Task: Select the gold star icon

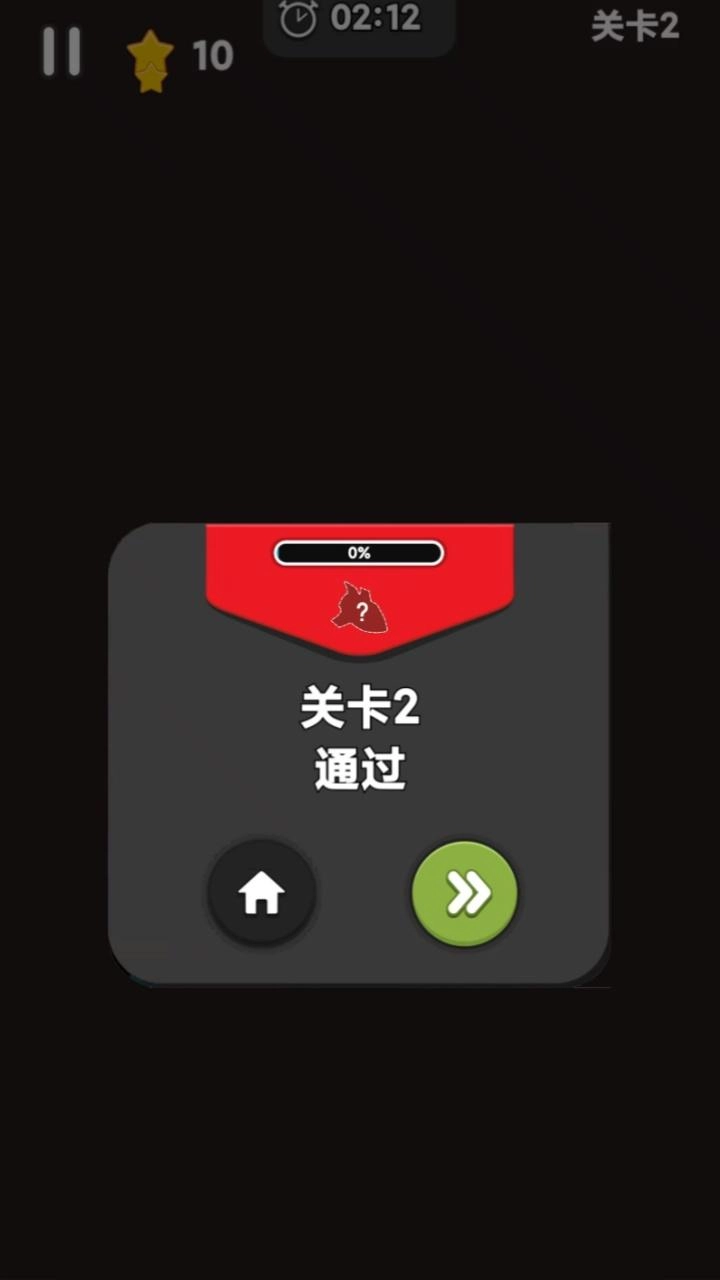Action: pyautogui.click(x=151, y=57)
